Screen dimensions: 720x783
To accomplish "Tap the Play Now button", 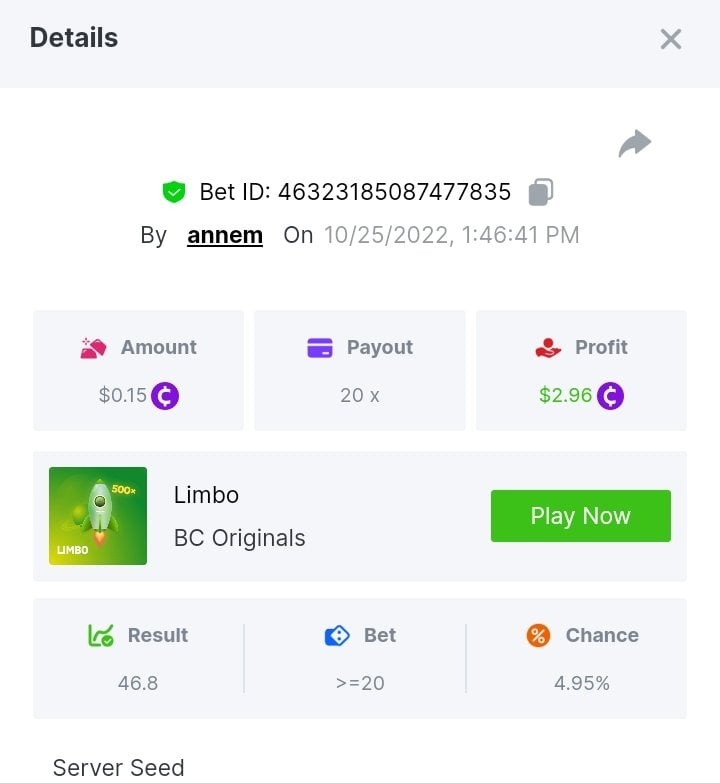I will [x=580, y=516].
